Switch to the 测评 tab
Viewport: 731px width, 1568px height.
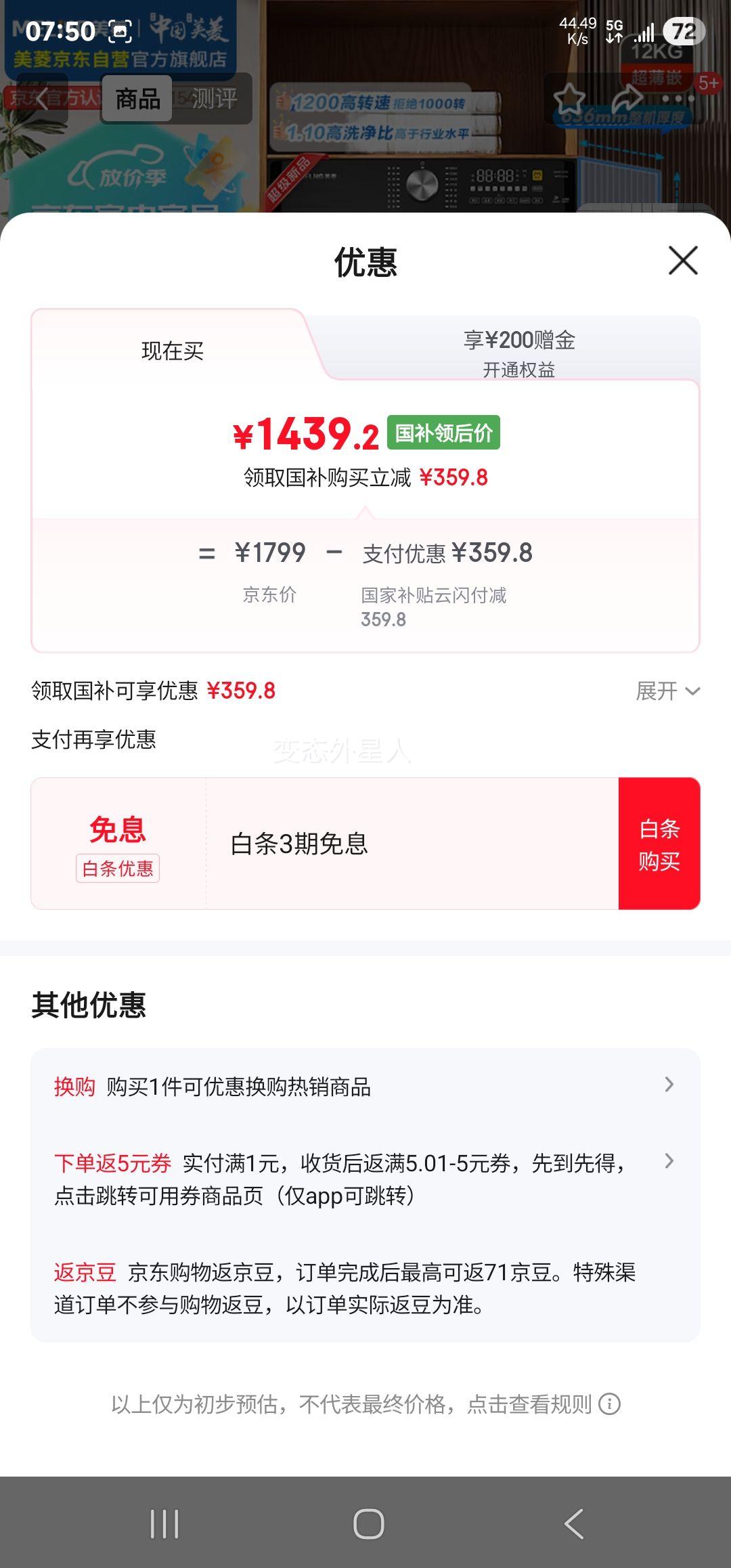pos(213,100)
